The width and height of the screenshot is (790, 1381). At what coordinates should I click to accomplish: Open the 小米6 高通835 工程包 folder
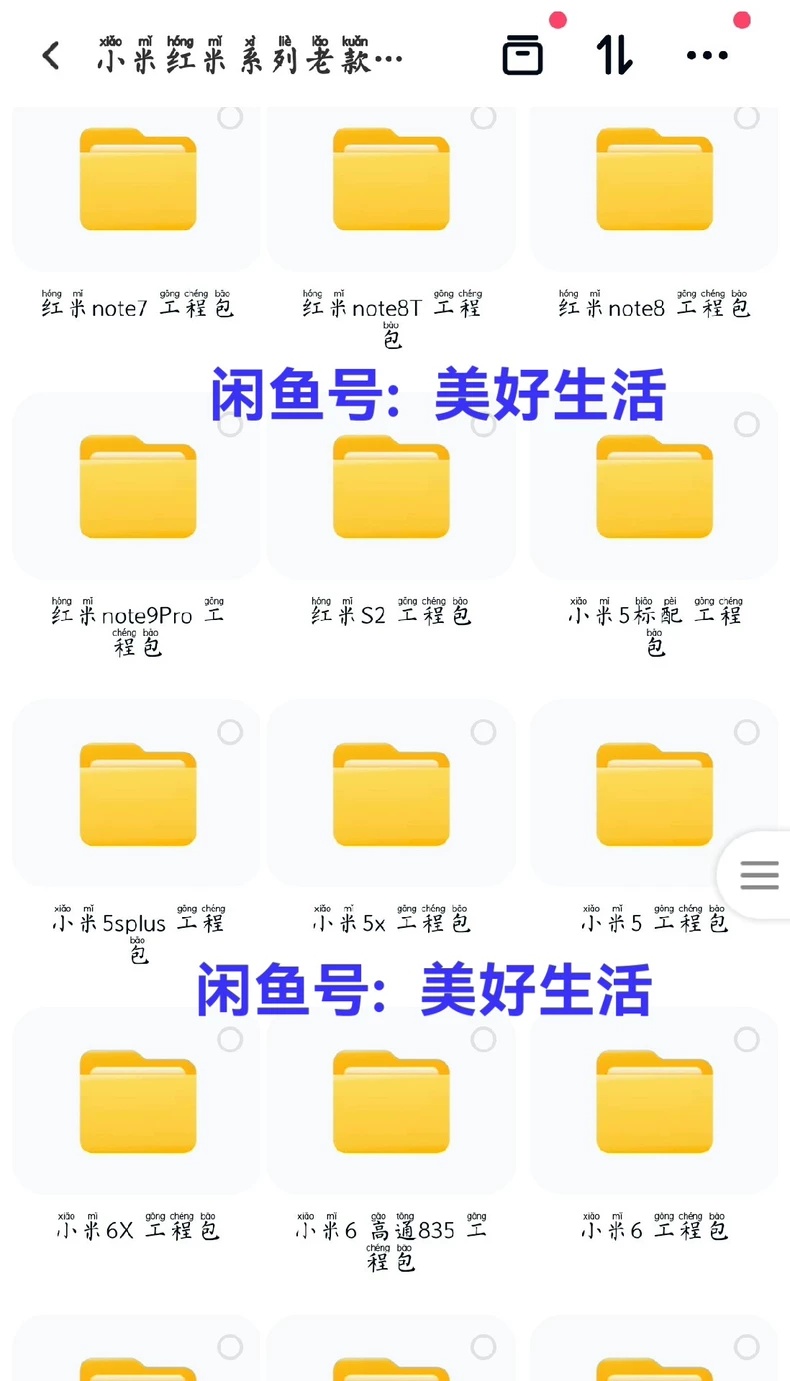(x=391, y=1102)
